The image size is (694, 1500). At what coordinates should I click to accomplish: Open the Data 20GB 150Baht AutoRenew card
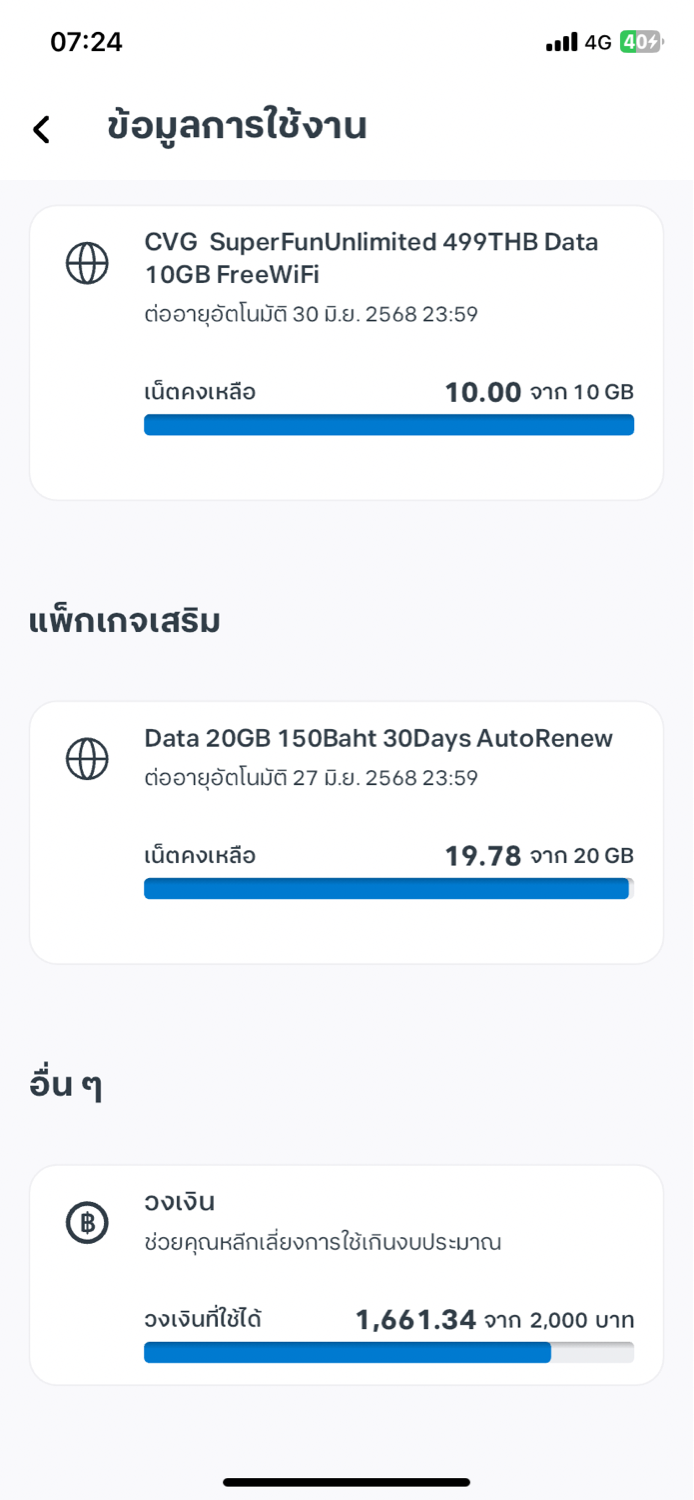347,833
